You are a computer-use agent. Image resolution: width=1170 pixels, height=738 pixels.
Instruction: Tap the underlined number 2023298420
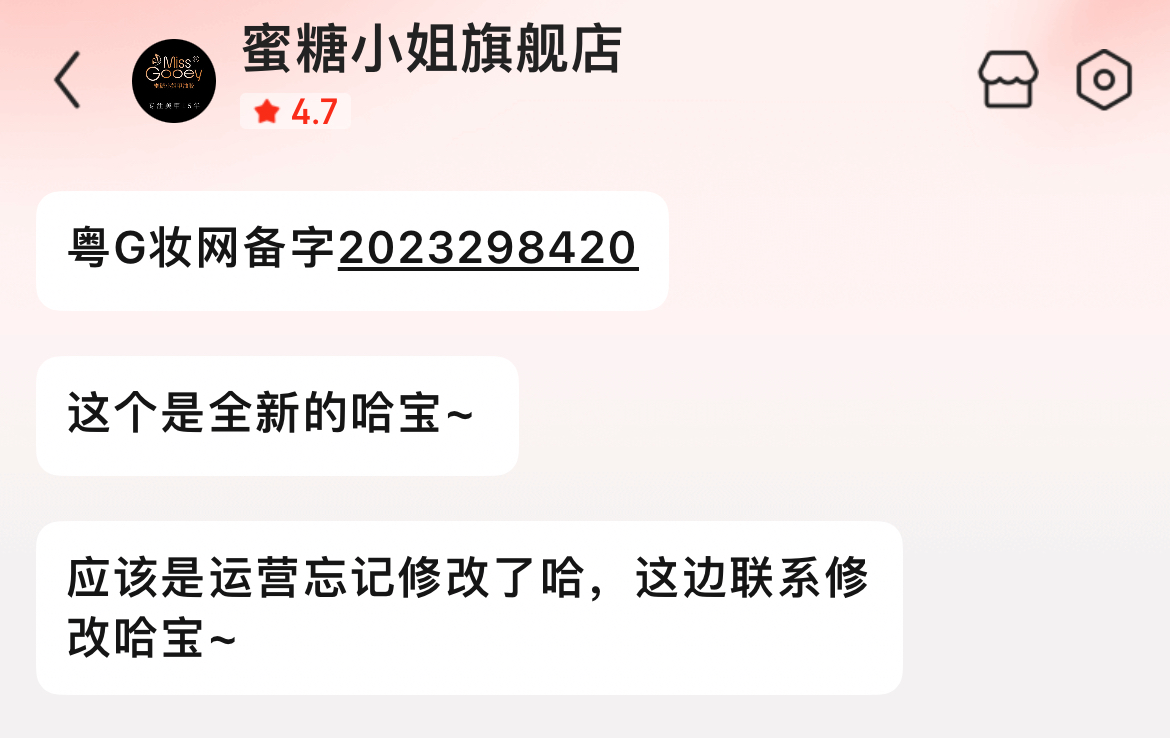click(488, 249)
